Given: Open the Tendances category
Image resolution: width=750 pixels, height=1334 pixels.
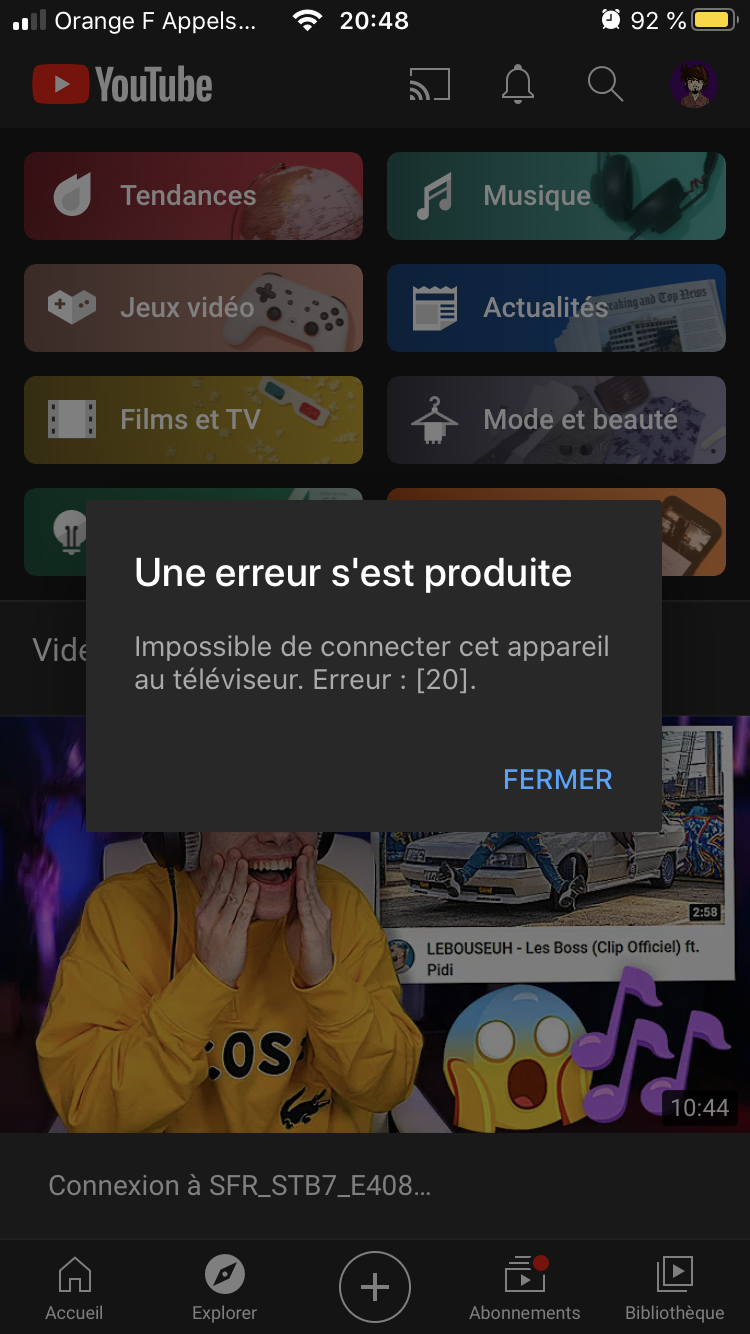Looking at the screenshot, I should click(193, 196).
